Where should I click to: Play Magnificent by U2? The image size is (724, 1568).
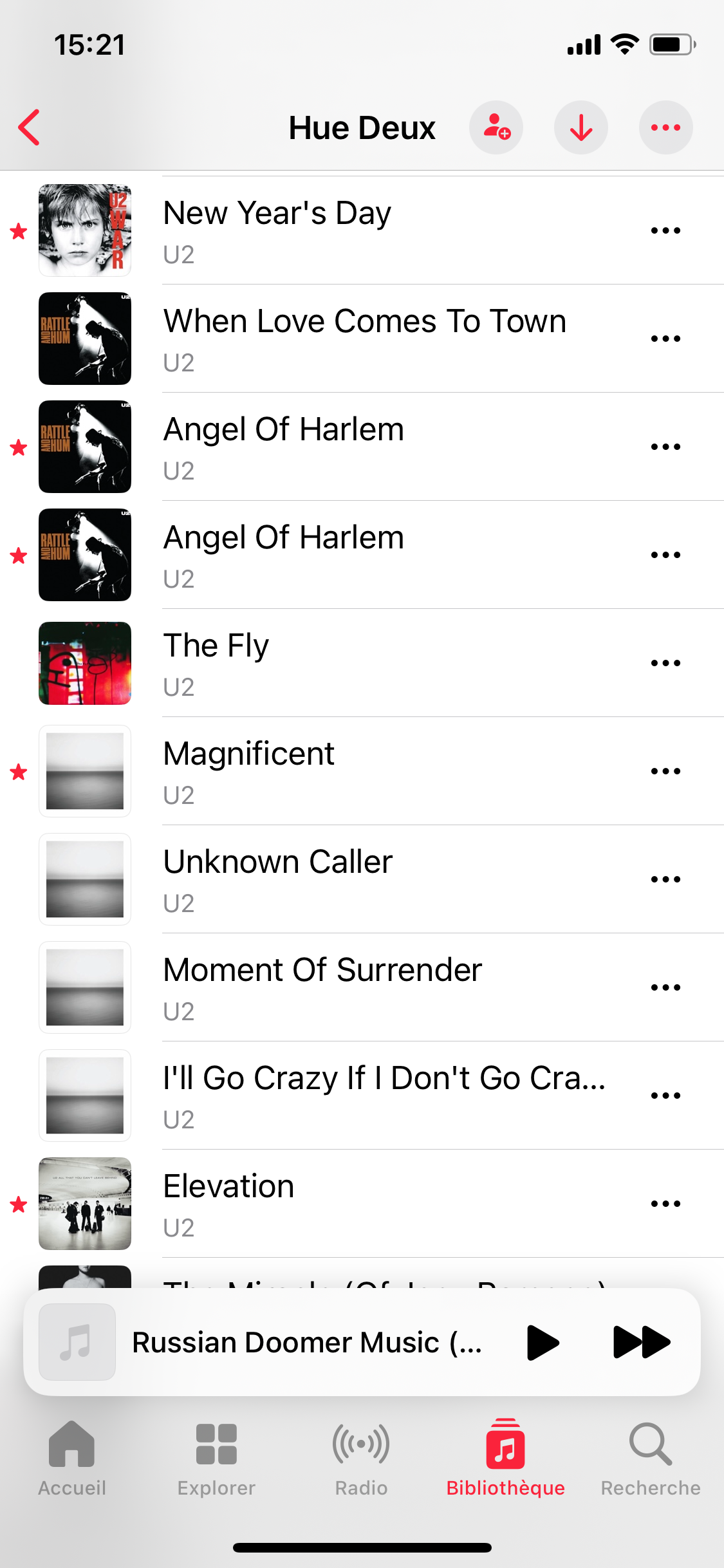pos(362,771)
